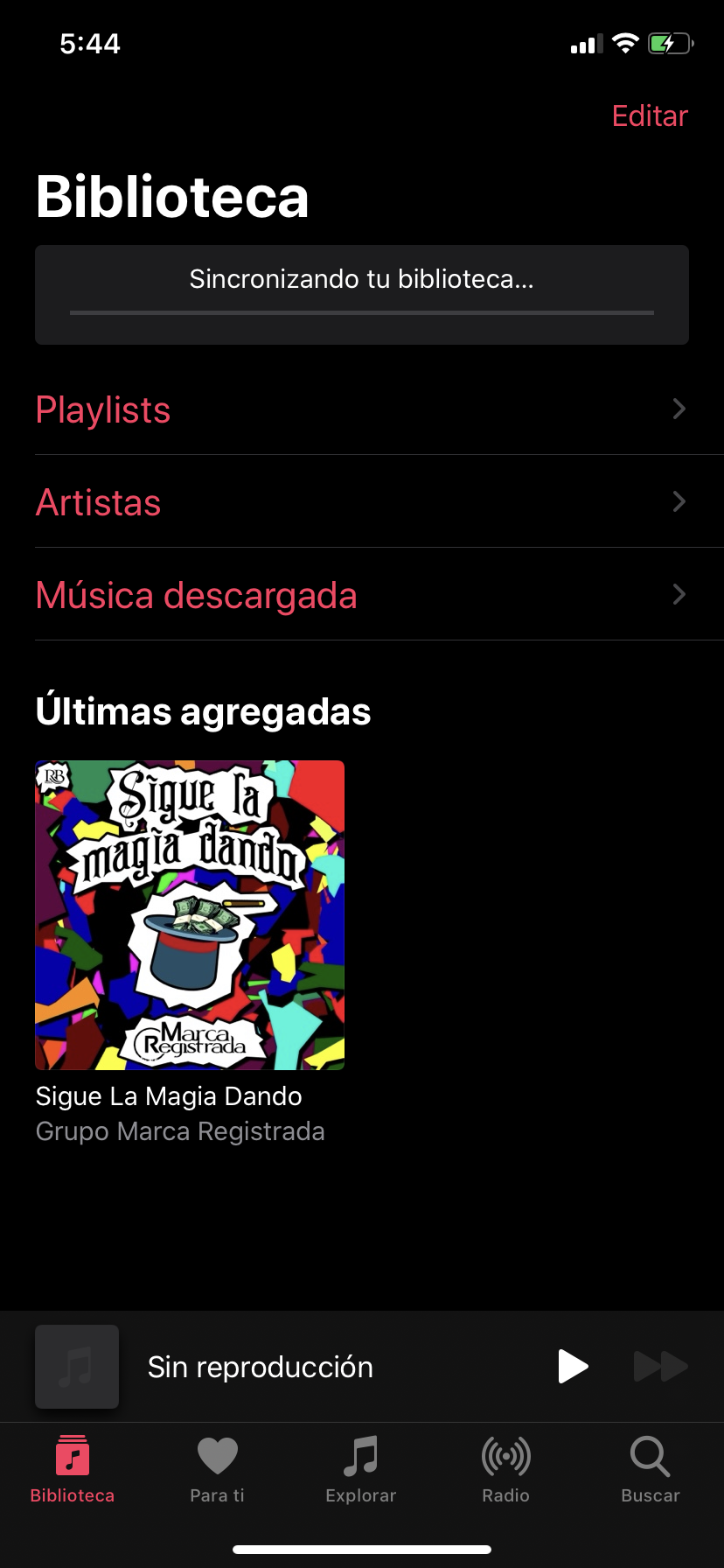Viewport: 724px width, 1568px height.
Task: Expand the Sin reproducción mini player
Action: pyautogui.click(x=260, y=1367)
